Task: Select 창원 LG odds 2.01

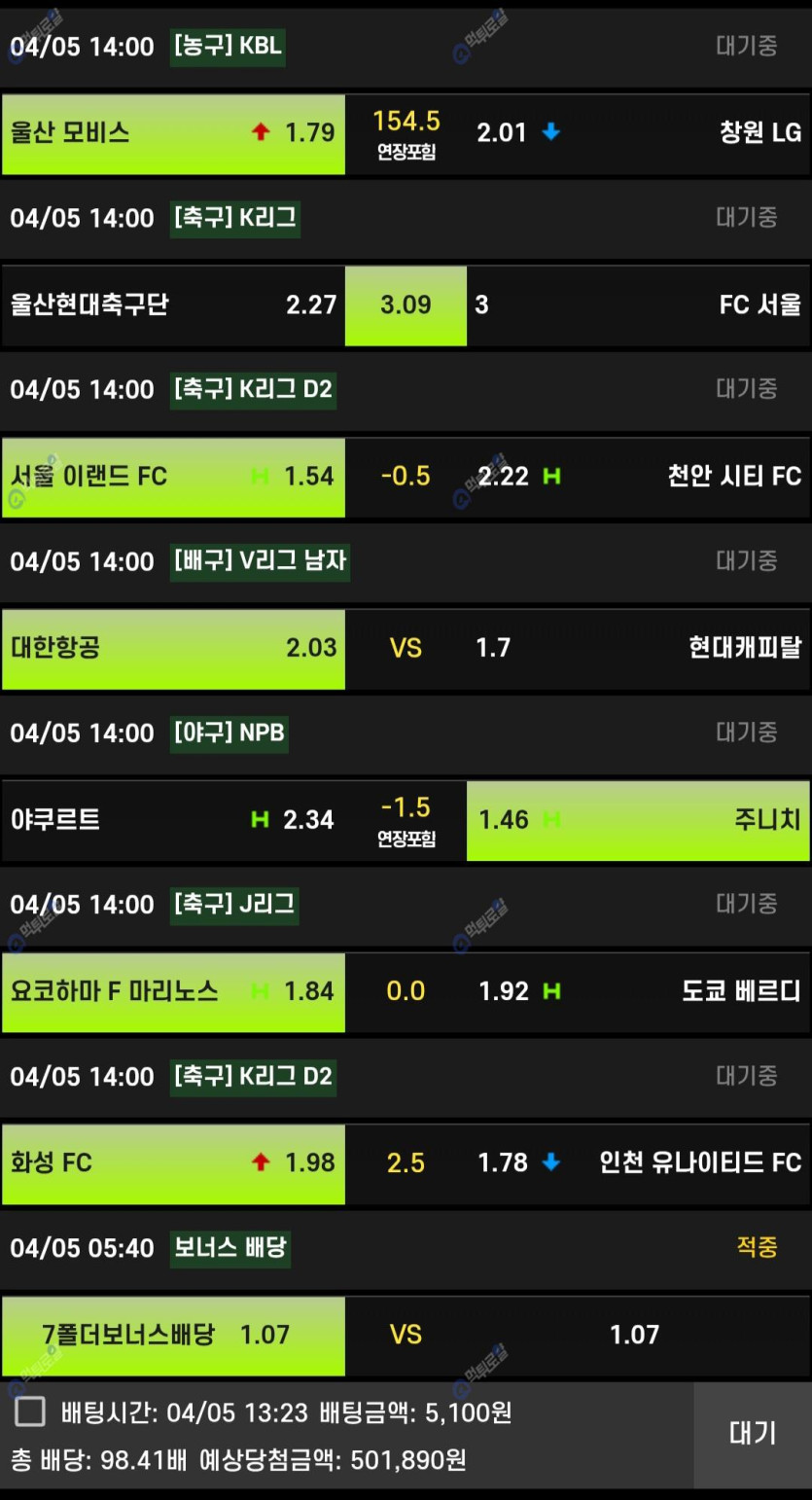Action: coord(638,133)
